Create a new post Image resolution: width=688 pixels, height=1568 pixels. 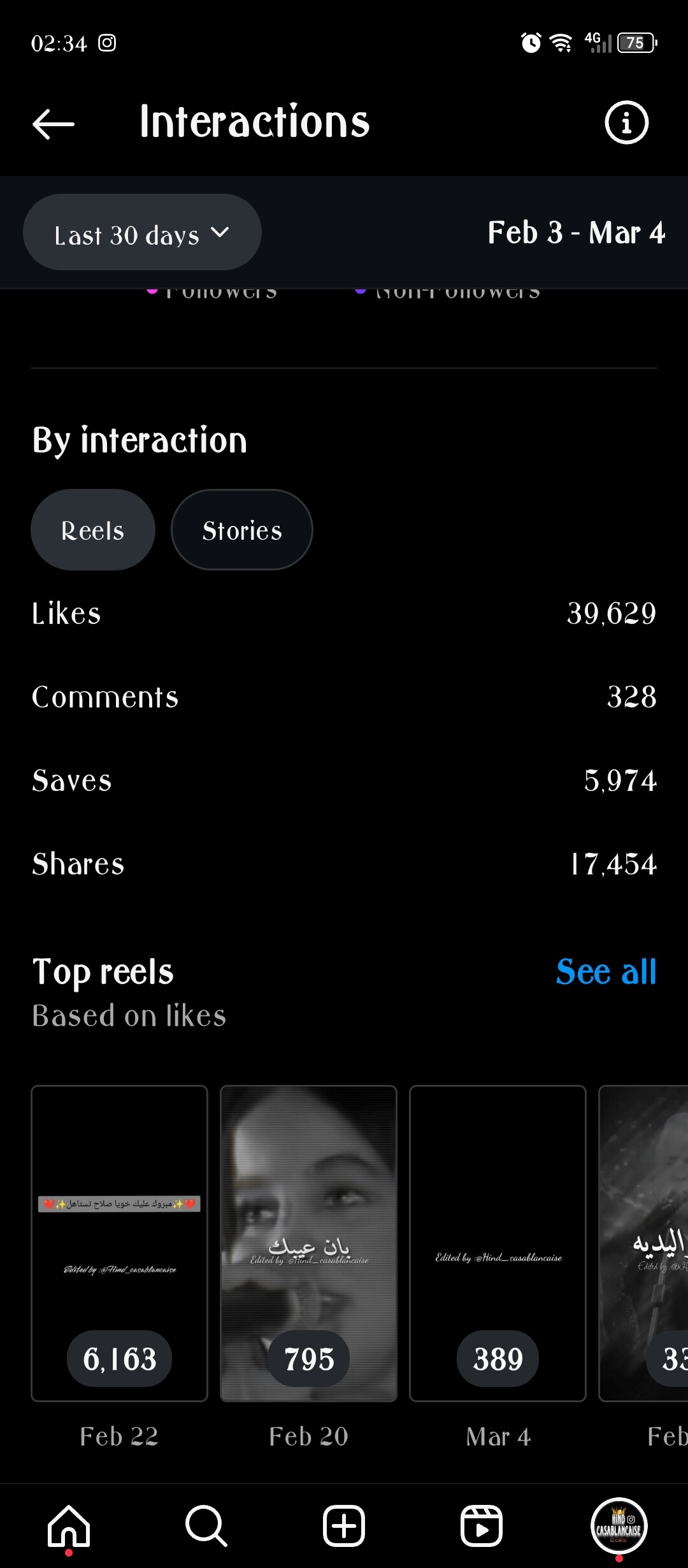[x=344, y=1527]
